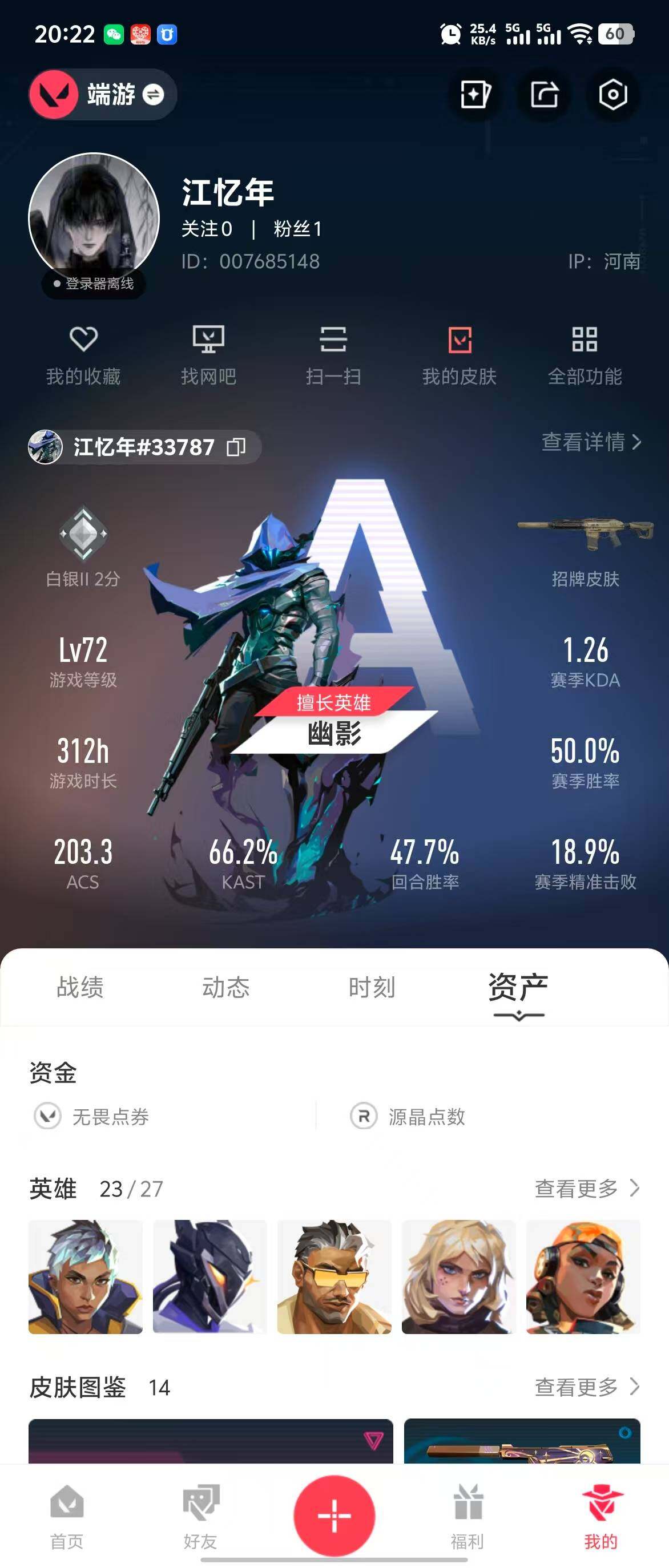Image resolution: width=669 pixels, height=1568 pixels.
Task: View more heroes via 查看更多 next to 英雄
Action: (x=587, y=1187)
